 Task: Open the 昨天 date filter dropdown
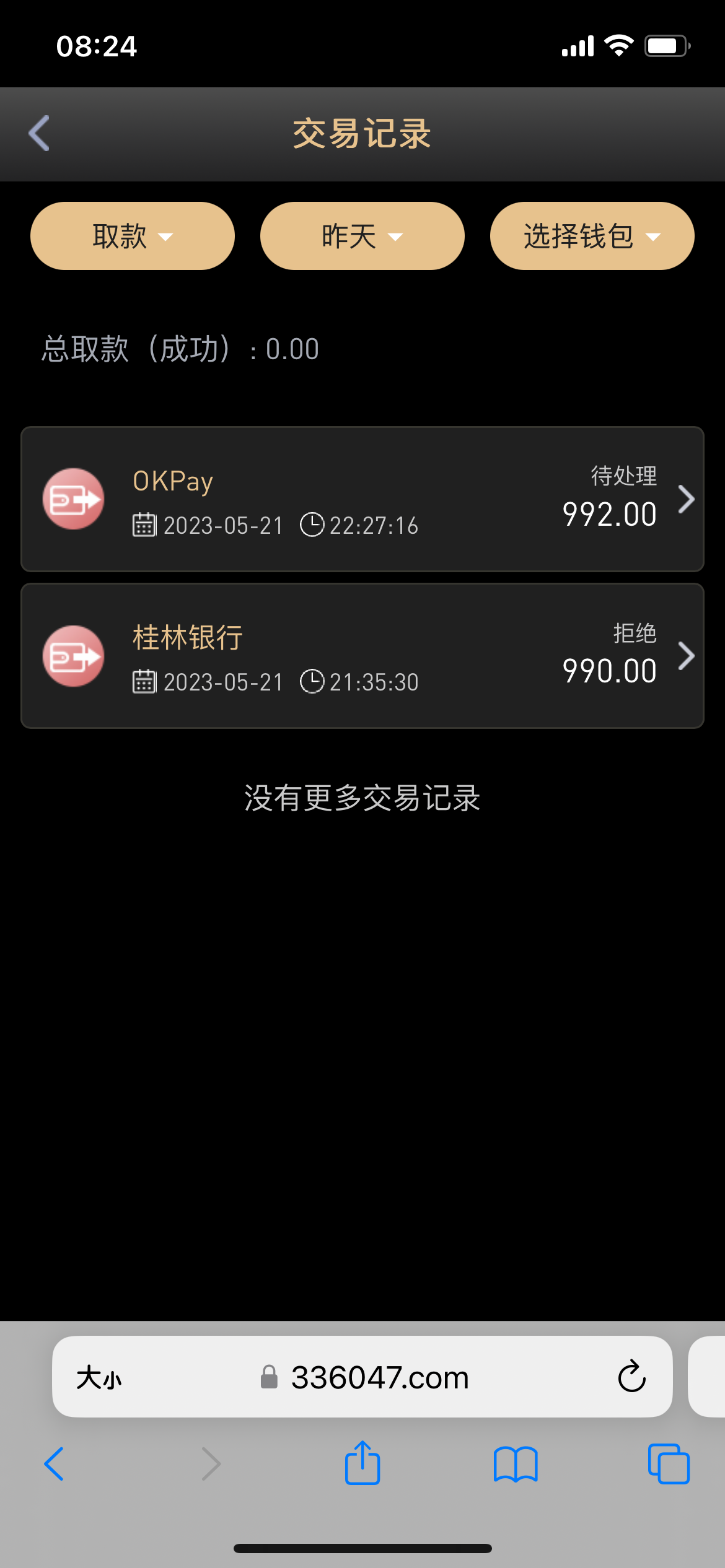pyautogui.click(x=362, y=236)
